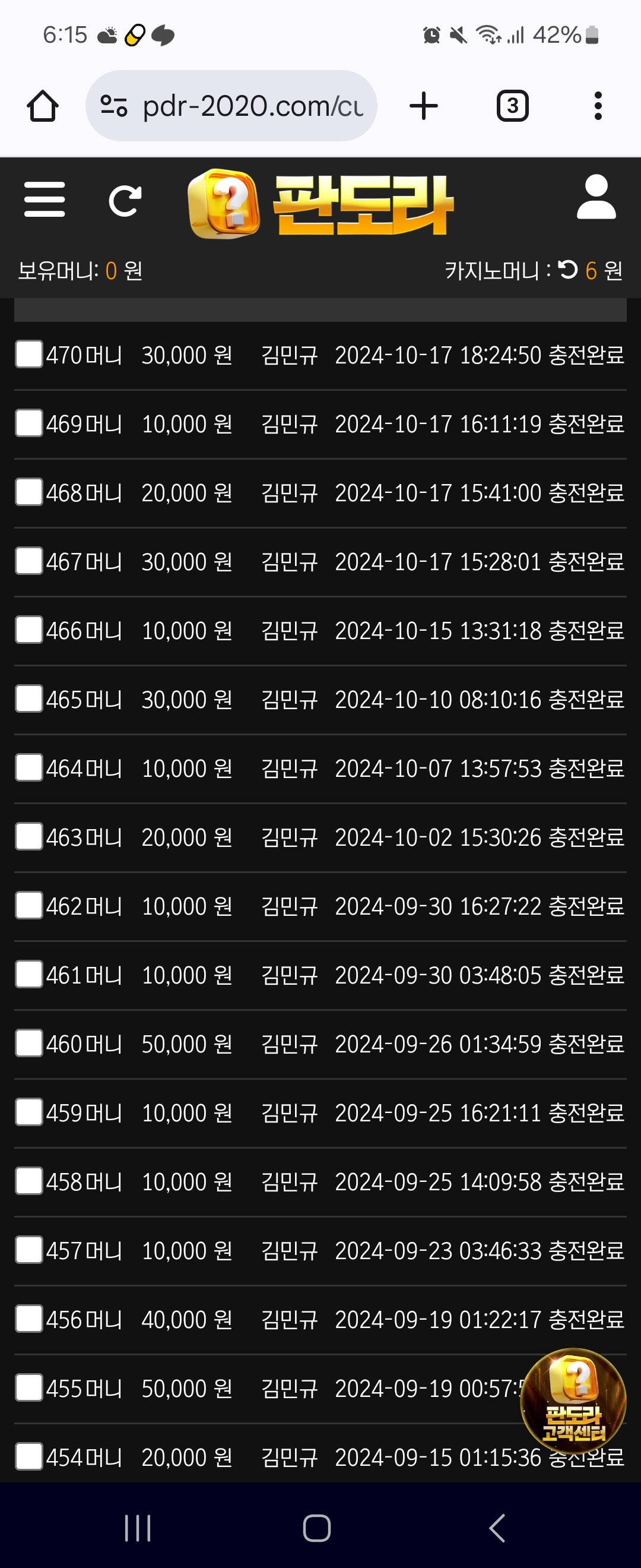
Task: Tap the page refresh icon
Action: click(x=125, y=200)
